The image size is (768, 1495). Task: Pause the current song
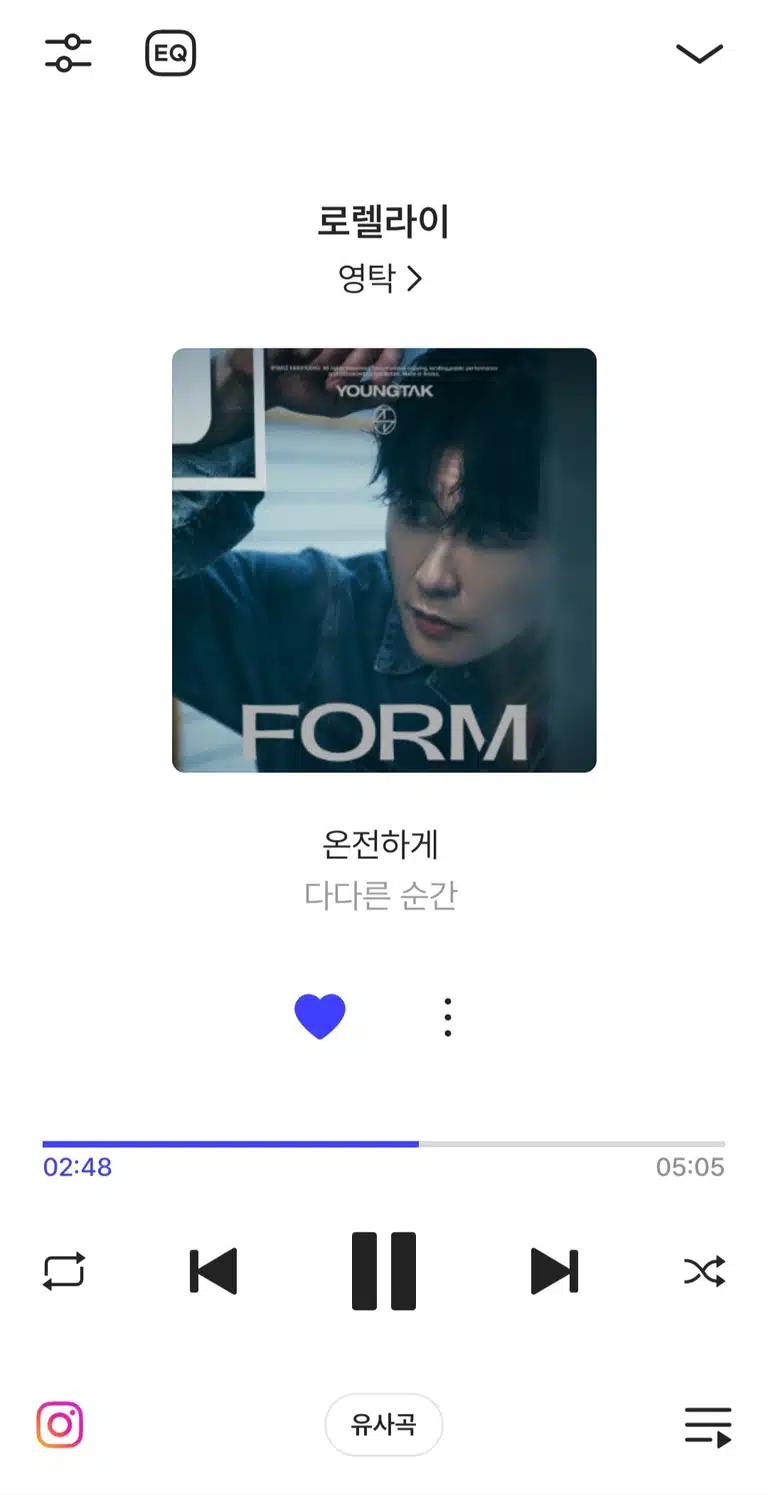point(384,1271)
